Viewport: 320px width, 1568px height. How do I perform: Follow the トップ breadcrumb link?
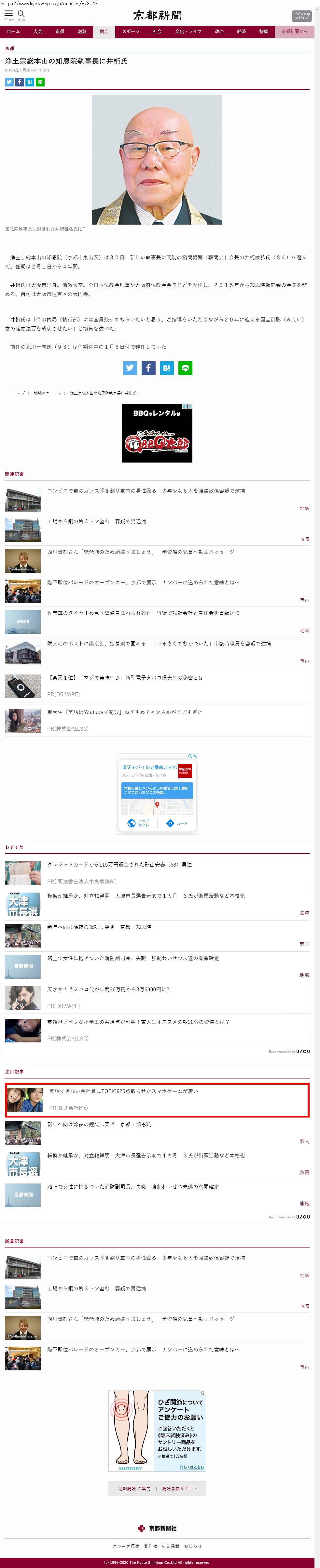(x=20, y=393)
